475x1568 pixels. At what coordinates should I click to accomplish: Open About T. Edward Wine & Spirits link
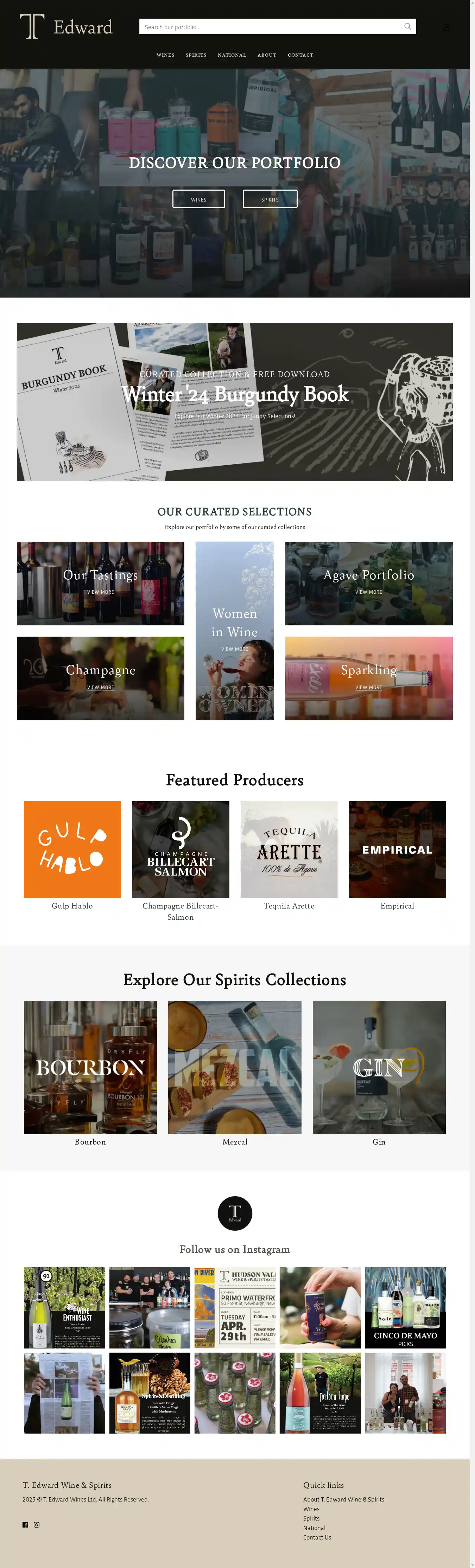[x=343, y=1499]
